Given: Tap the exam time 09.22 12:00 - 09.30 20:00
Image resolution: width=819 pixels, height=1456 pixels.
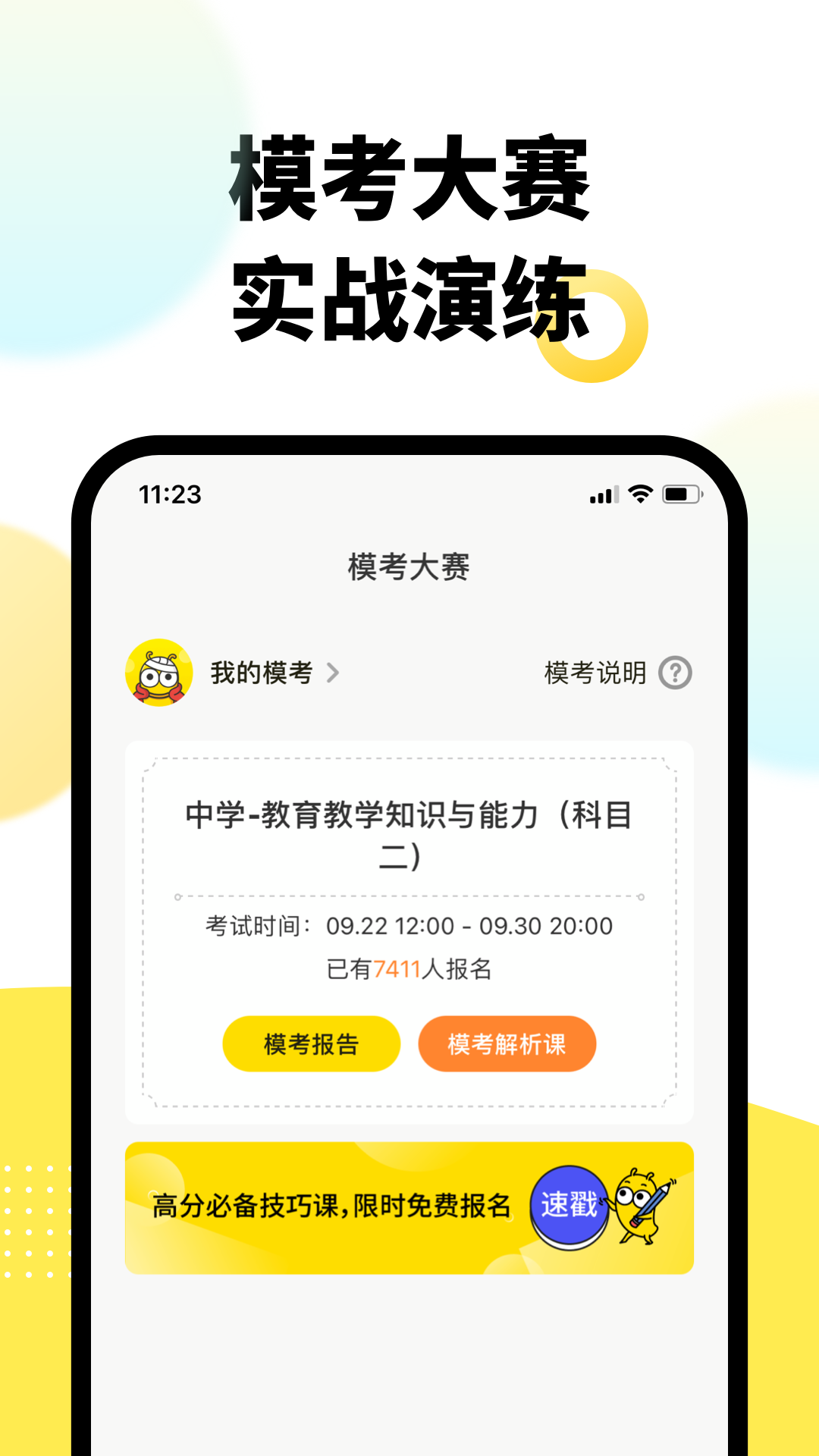Looking at the screenshot, I should (x=470, y=925).
